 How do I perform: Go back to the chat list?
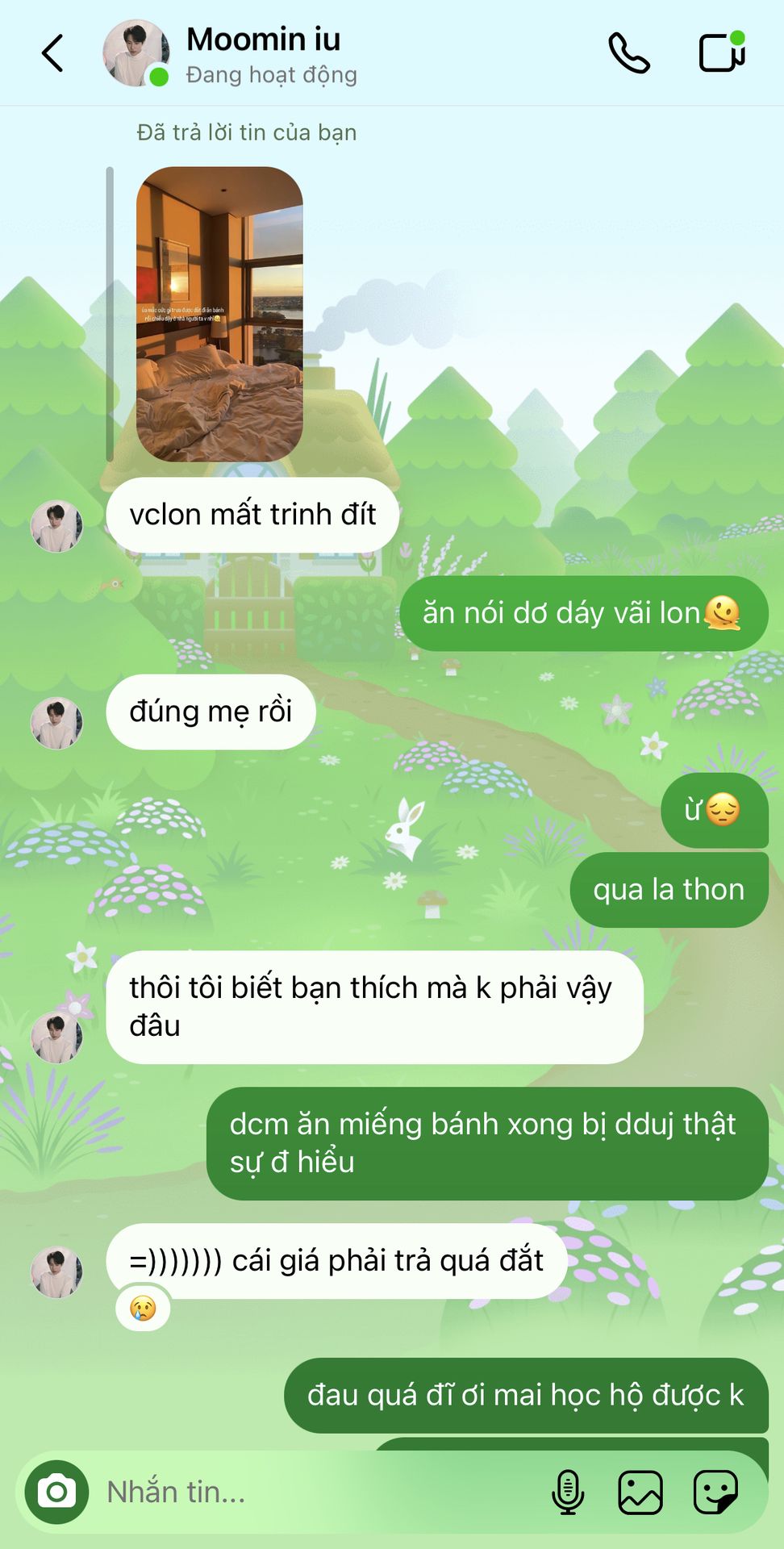click(52, 53)
